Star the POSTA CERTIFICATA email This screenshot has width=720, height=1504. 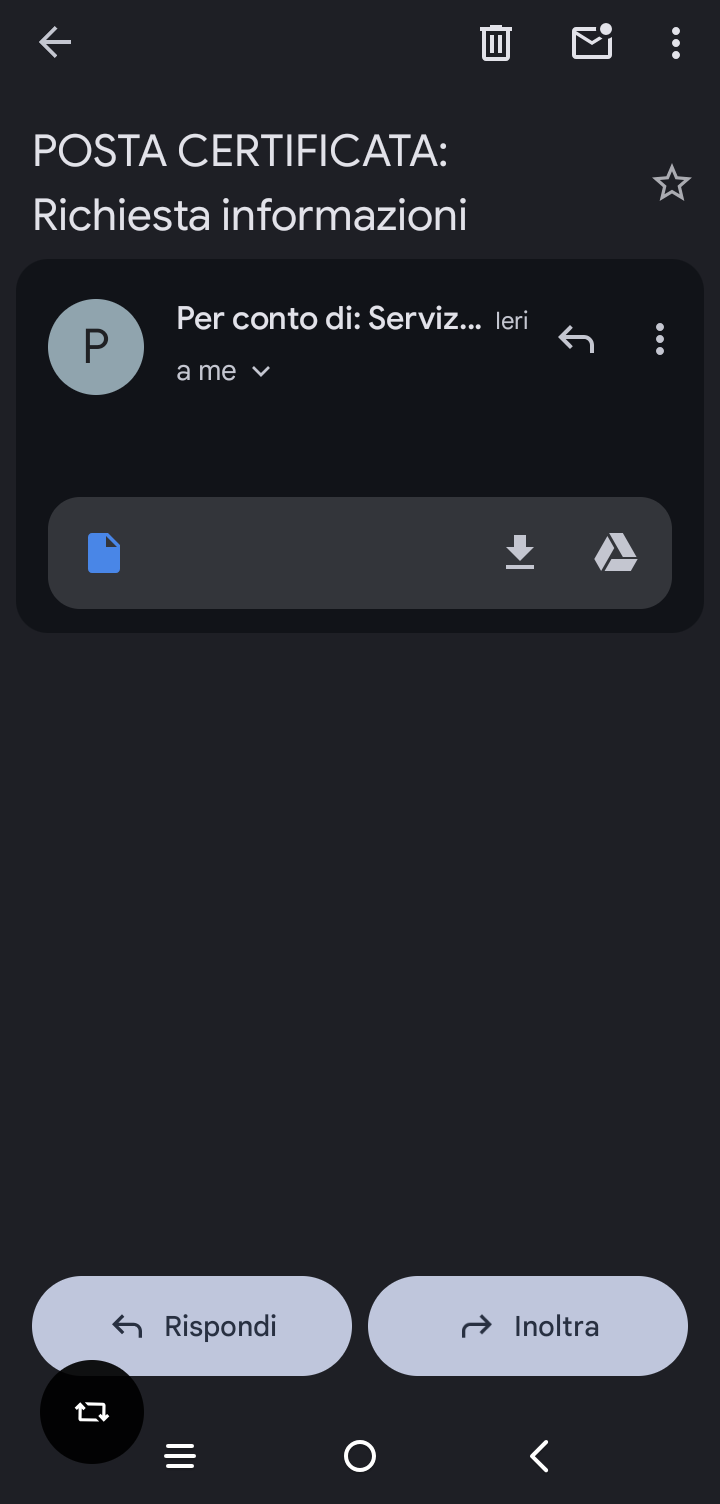tap(671, 183)
